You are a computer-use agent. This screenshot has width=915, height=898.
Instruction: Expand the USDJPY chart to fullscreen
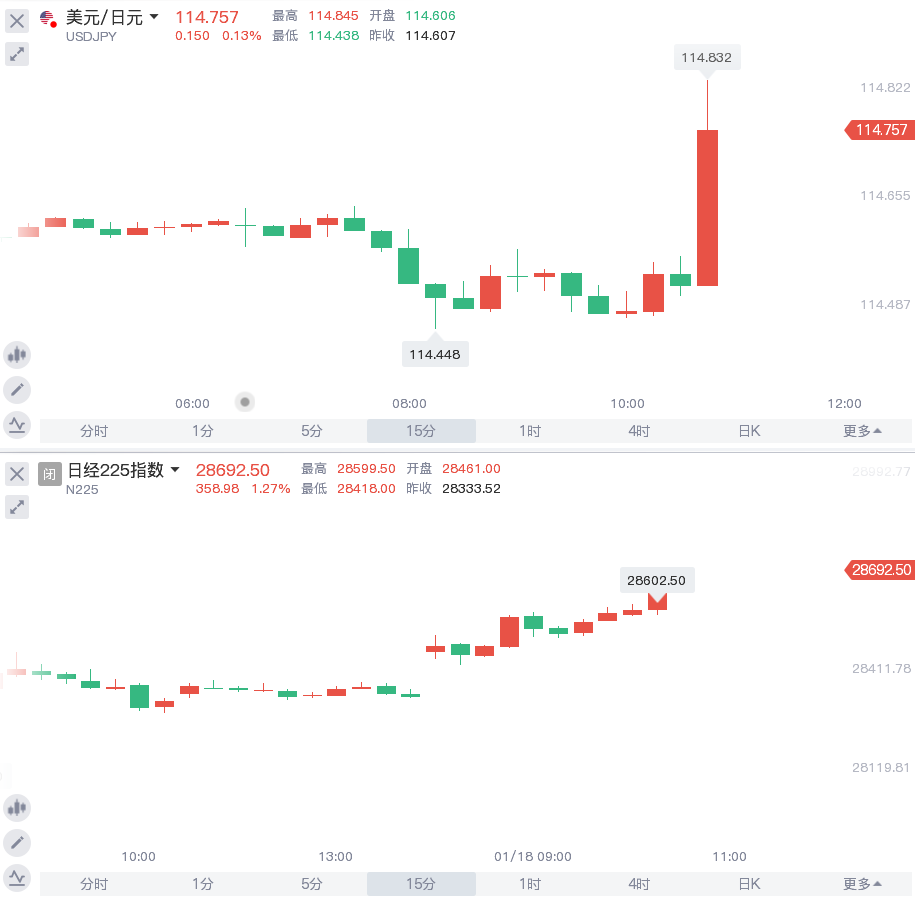click(x=17, y=54)
